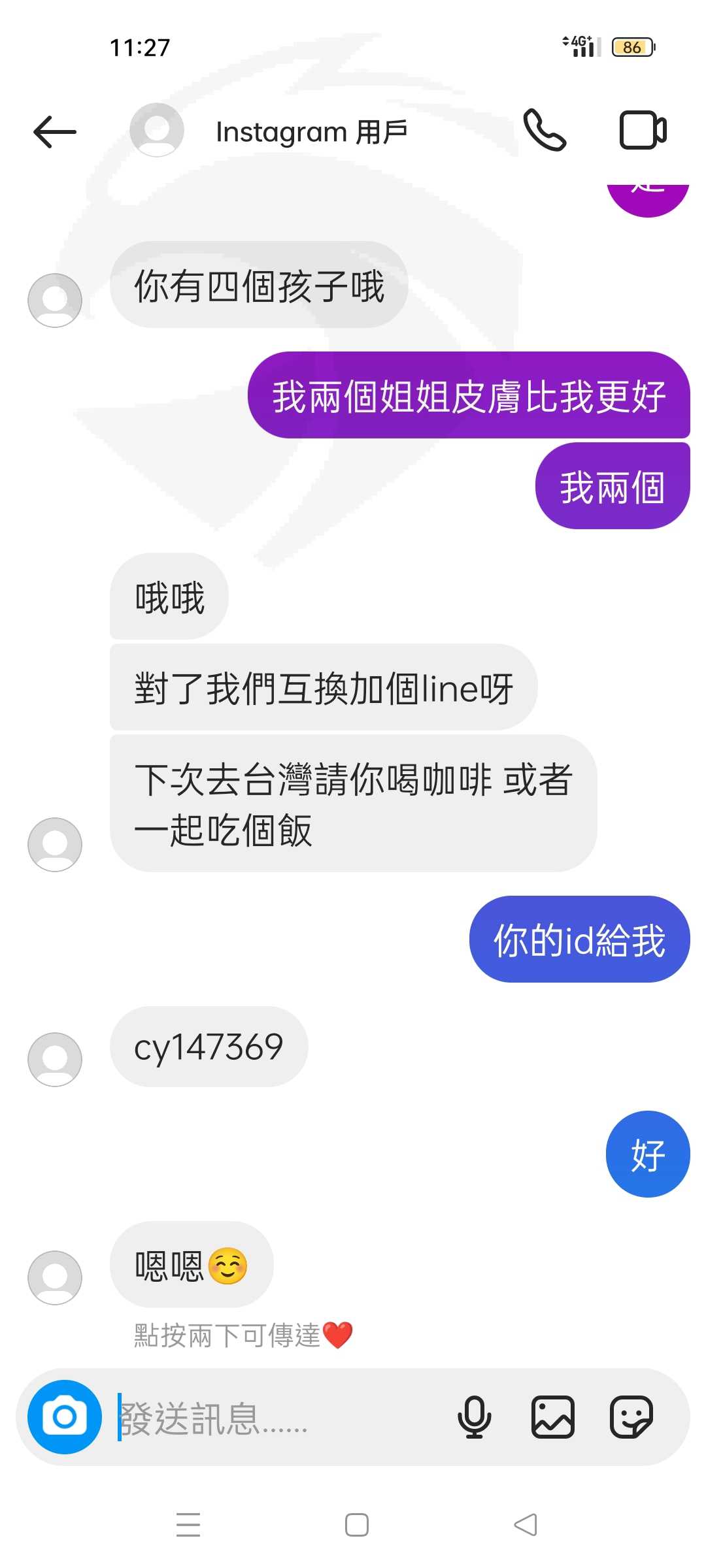This screenshot has height=1568, width=706.
Task: Tap the system back button
Action: (x=526, y=1525)
